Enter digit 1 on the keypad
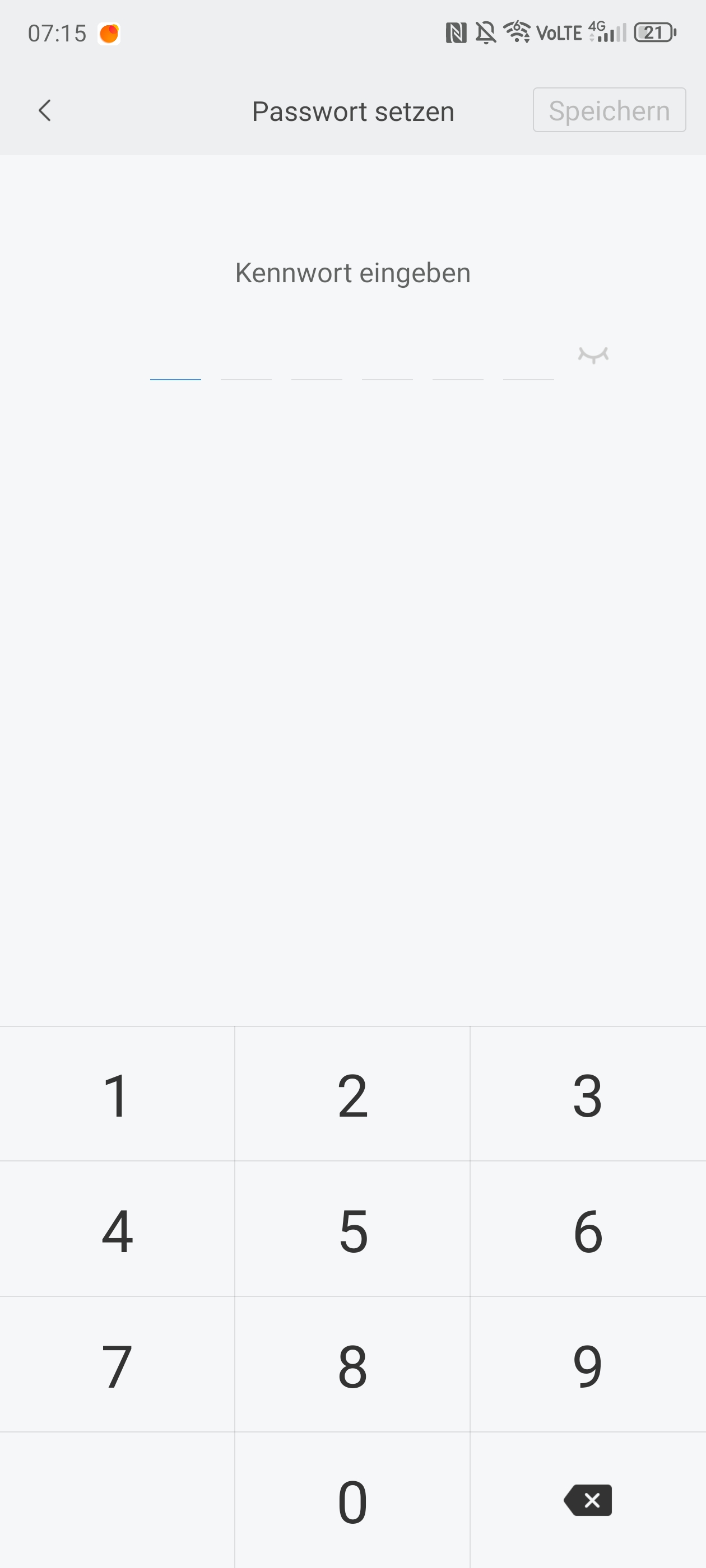The image size is (706, 1568). (117, 1094)
